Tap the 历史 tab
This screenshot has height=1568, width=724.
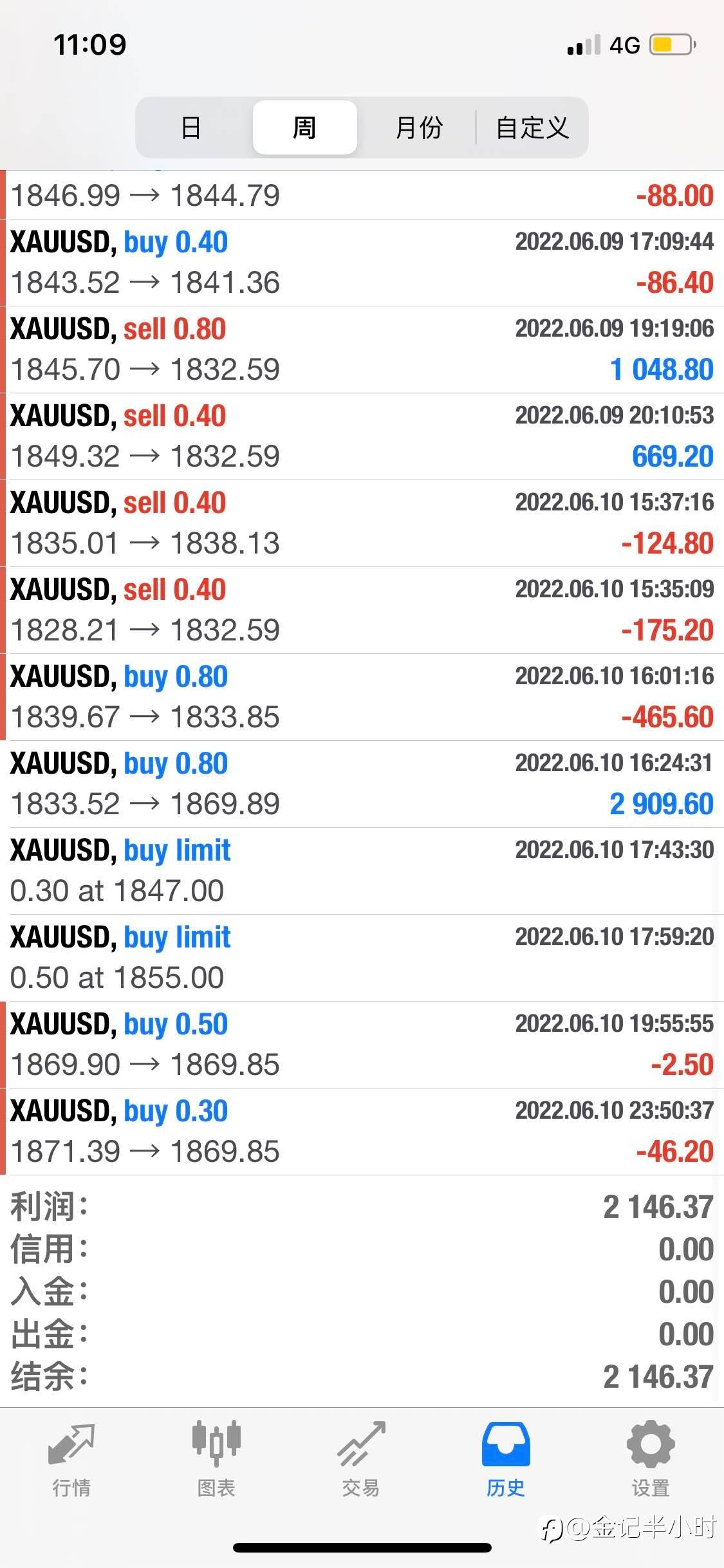506,1460
